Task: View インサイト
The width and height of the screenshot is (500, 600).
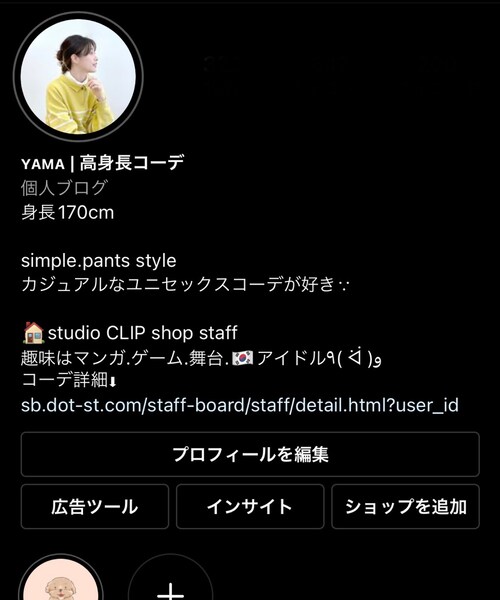Action: pyautogui.click(x=250, y=506)
